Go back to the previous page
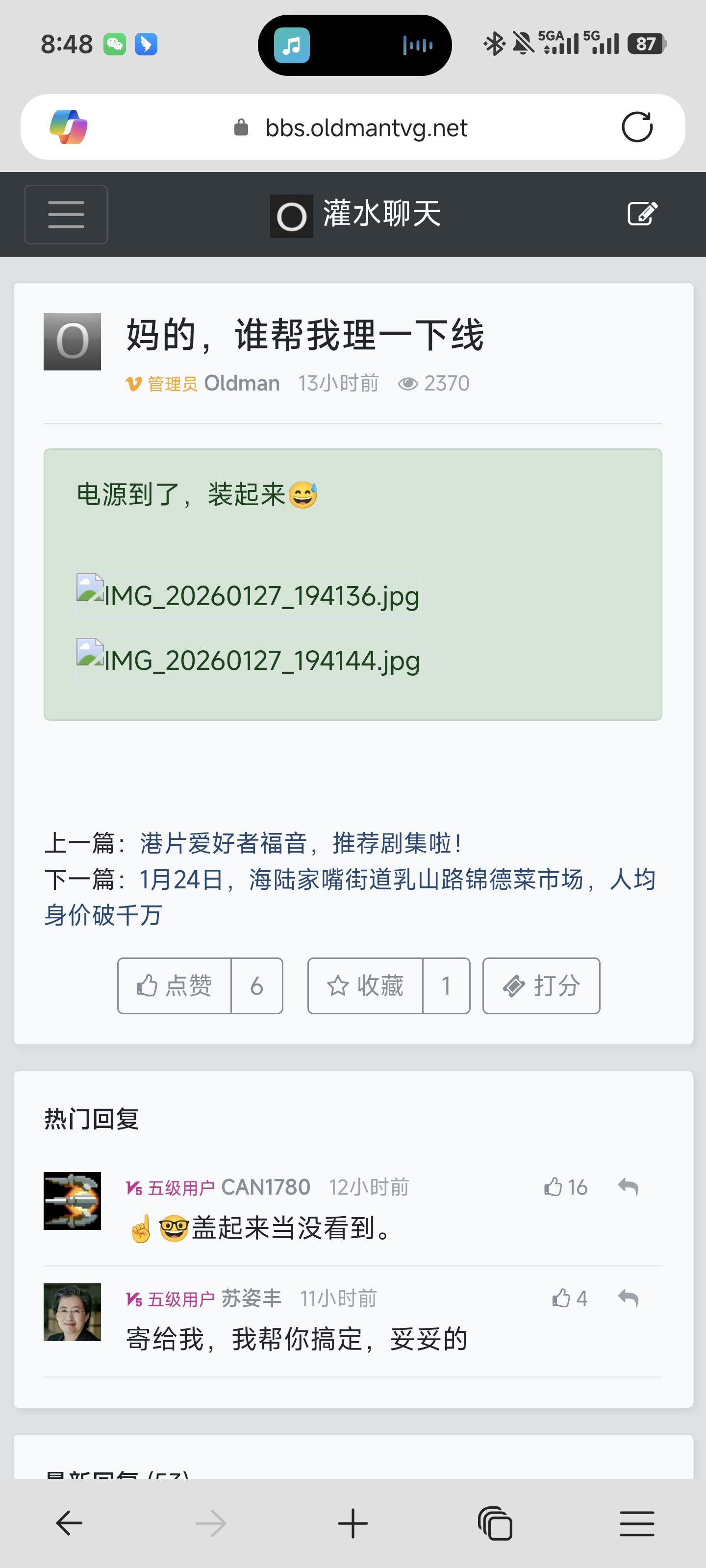 pos(69,1523)
